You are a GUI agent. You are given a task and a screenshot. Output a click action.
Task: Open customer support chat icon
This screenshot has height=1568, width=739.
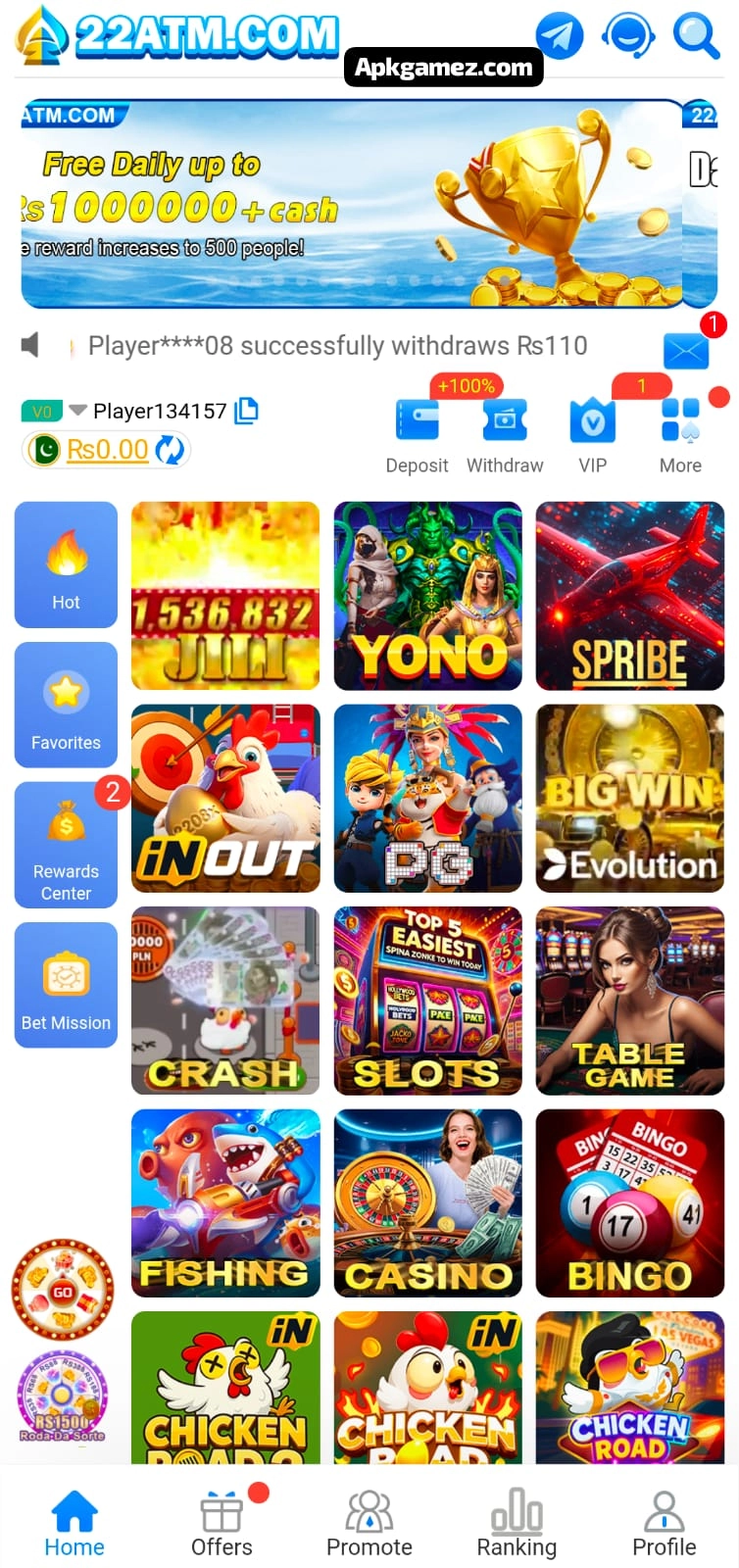[x=627, y=36]
